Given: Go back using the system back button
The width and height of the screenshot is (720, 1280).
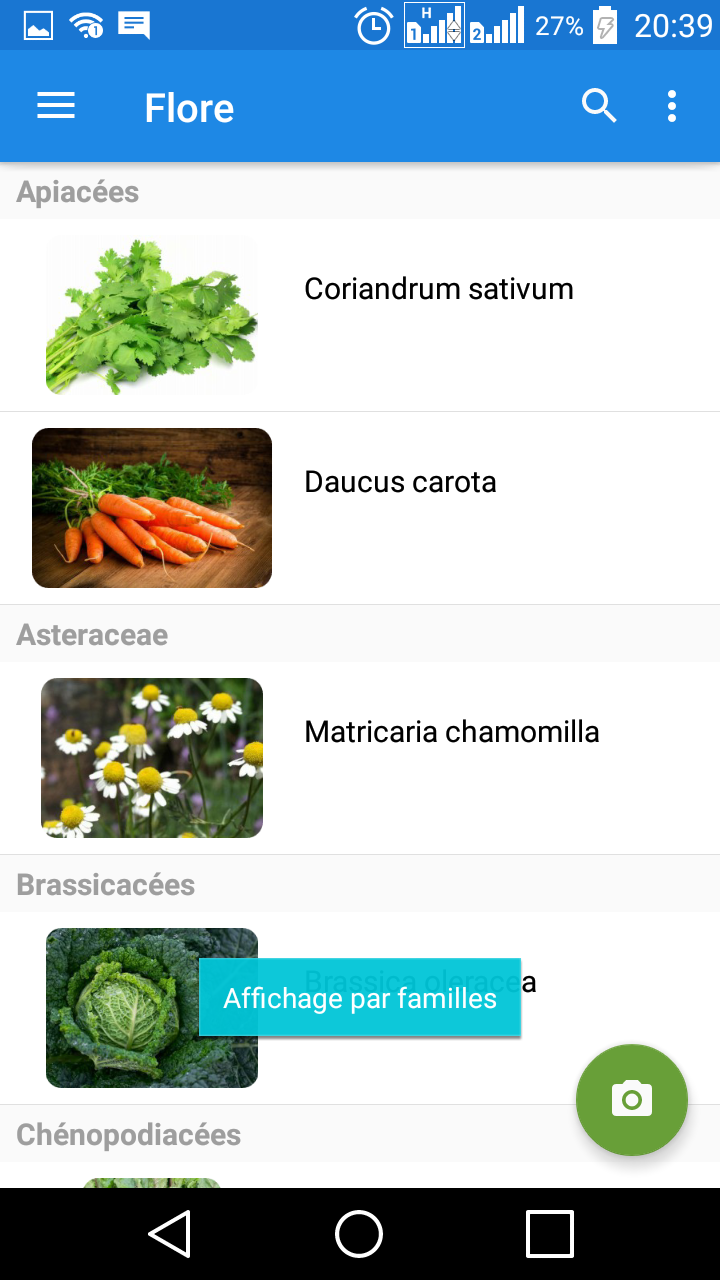Looking at the screenshot, I should 170,1234.
